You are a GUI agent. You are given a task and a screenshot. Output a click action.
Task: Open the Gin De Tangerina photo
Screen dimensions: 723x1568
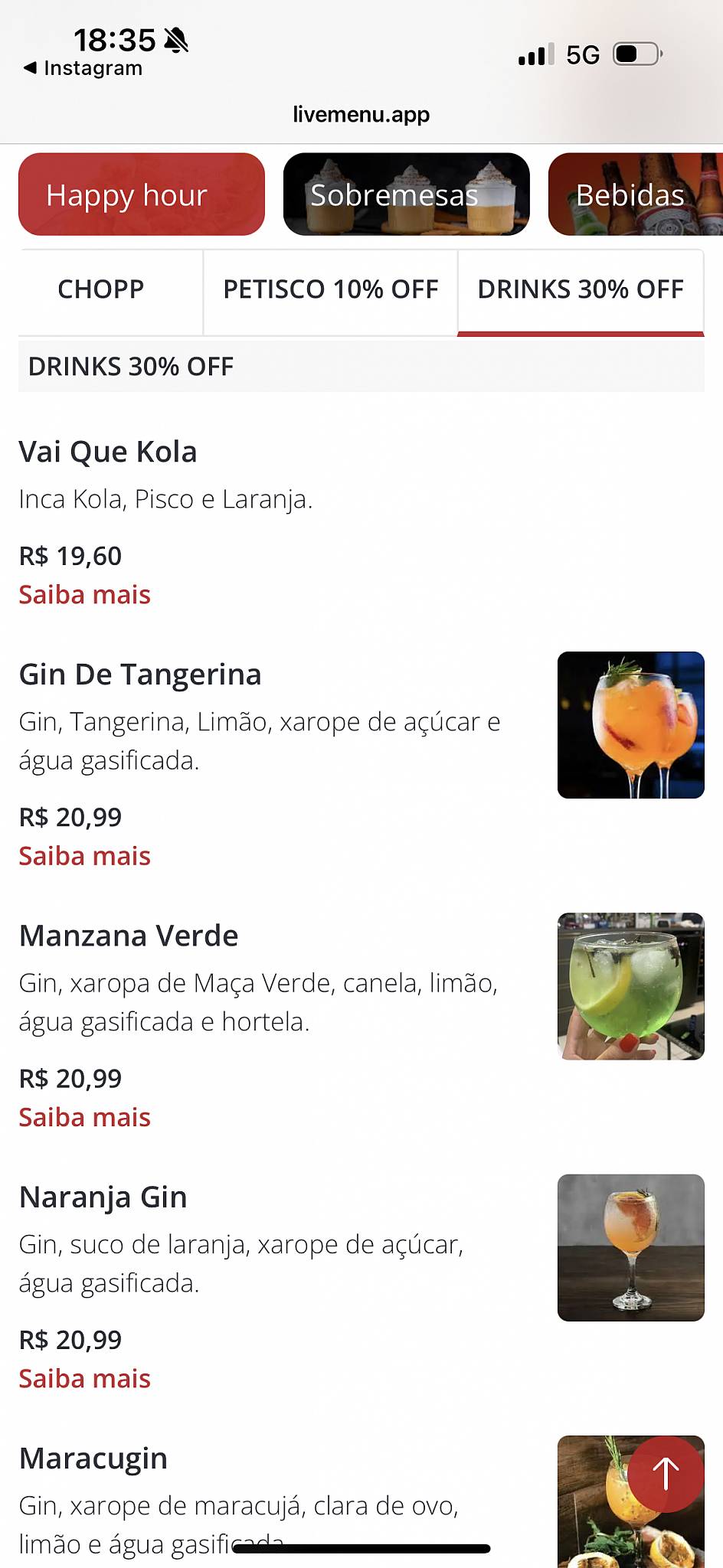(x=630, y=725)
